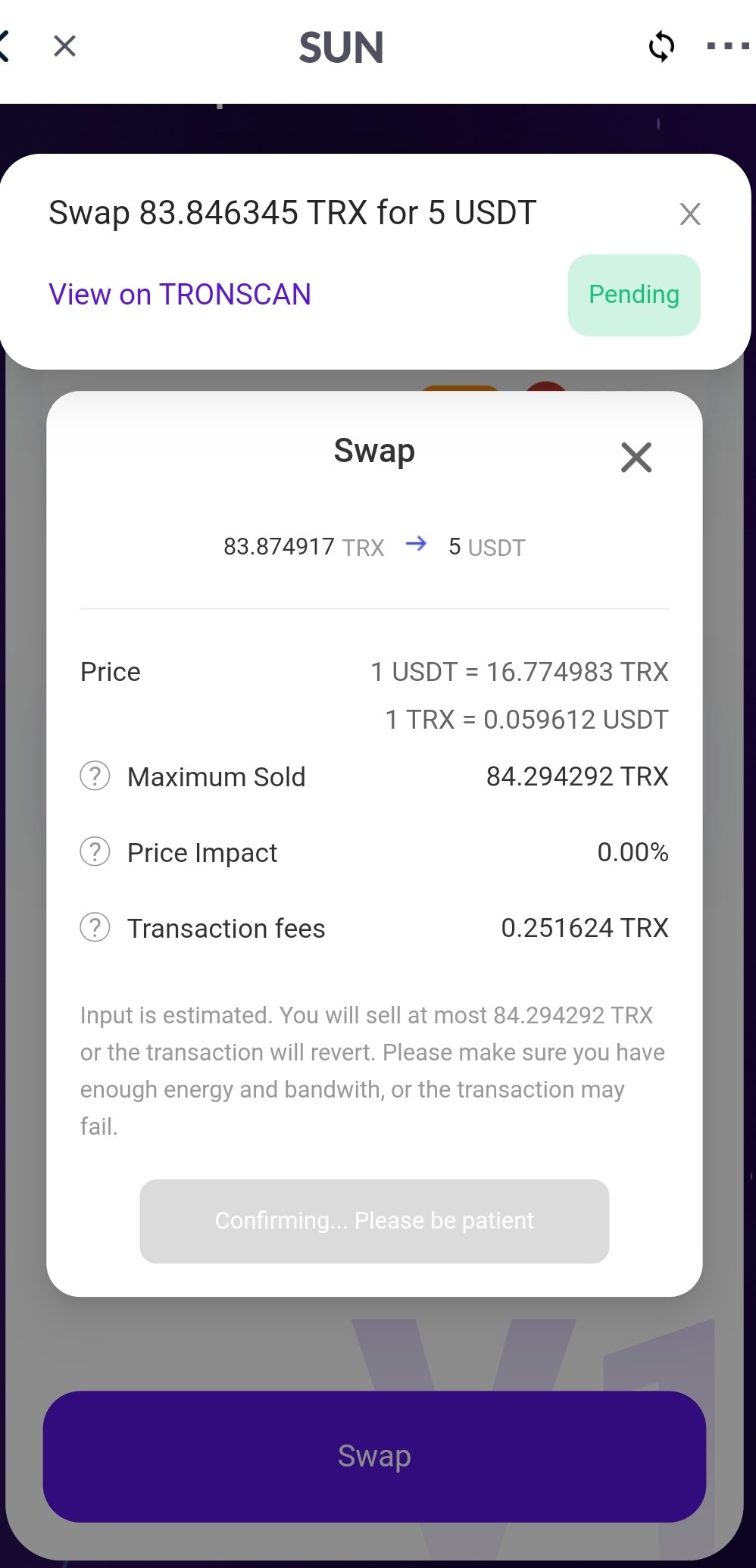Select the 1 USDT = 16.774983 TRX price row
Screen dimensions: 756x1568
tap(518, 671)
